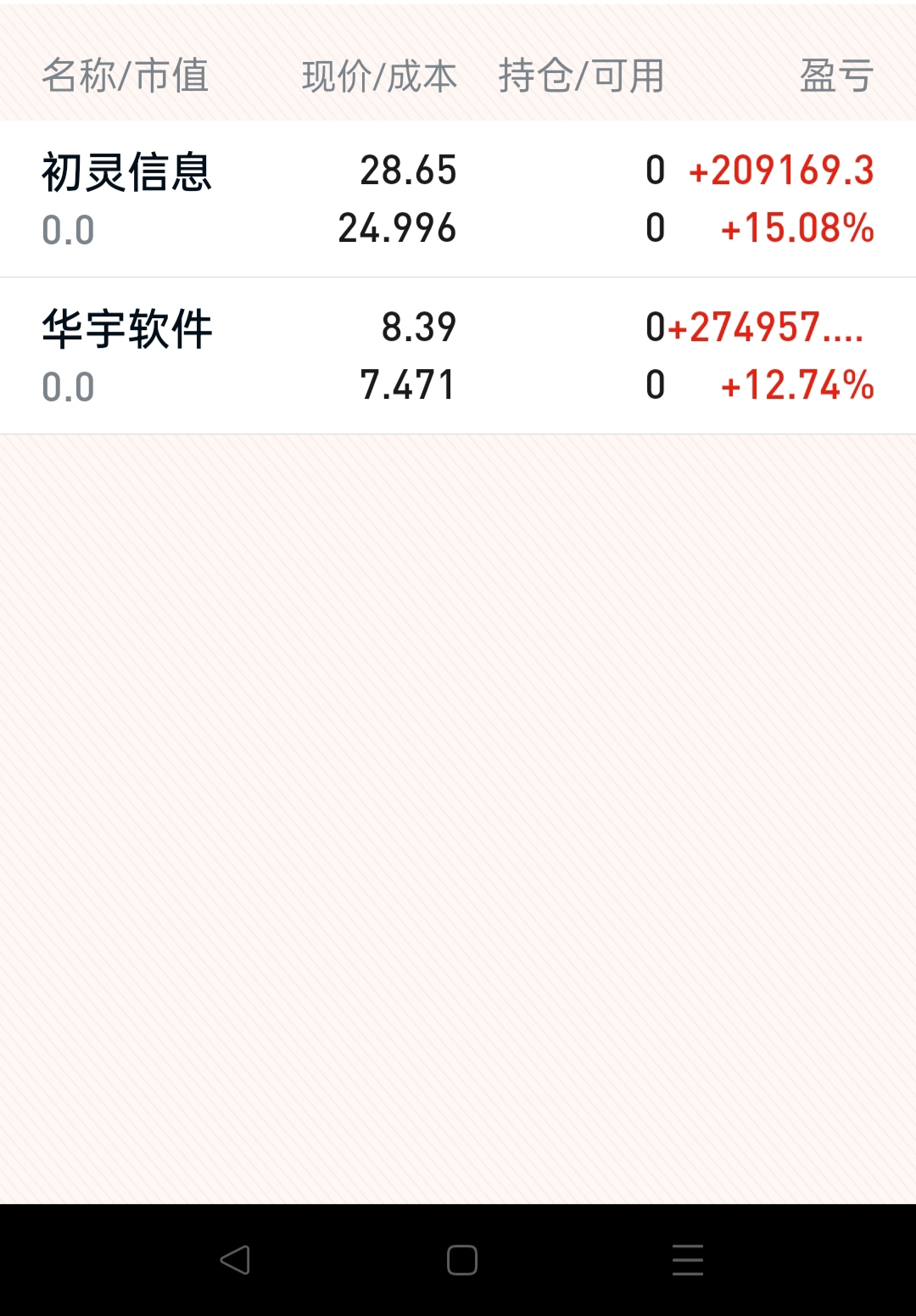The image size is (916, 1316).
Task: Tap the system home button
Action: (461, 1260)
